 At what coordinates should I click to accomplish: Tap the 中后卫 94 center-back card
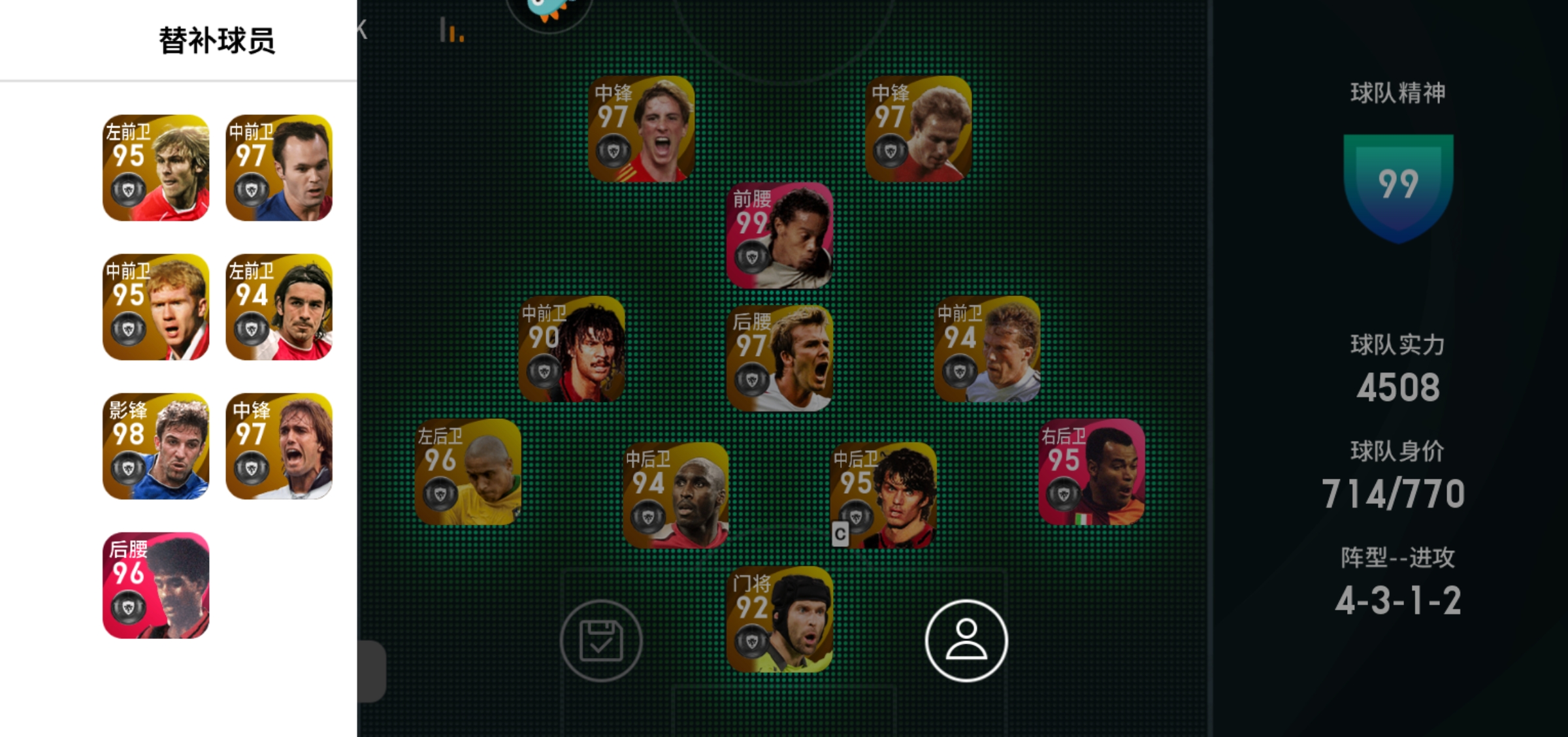(676, 495)
